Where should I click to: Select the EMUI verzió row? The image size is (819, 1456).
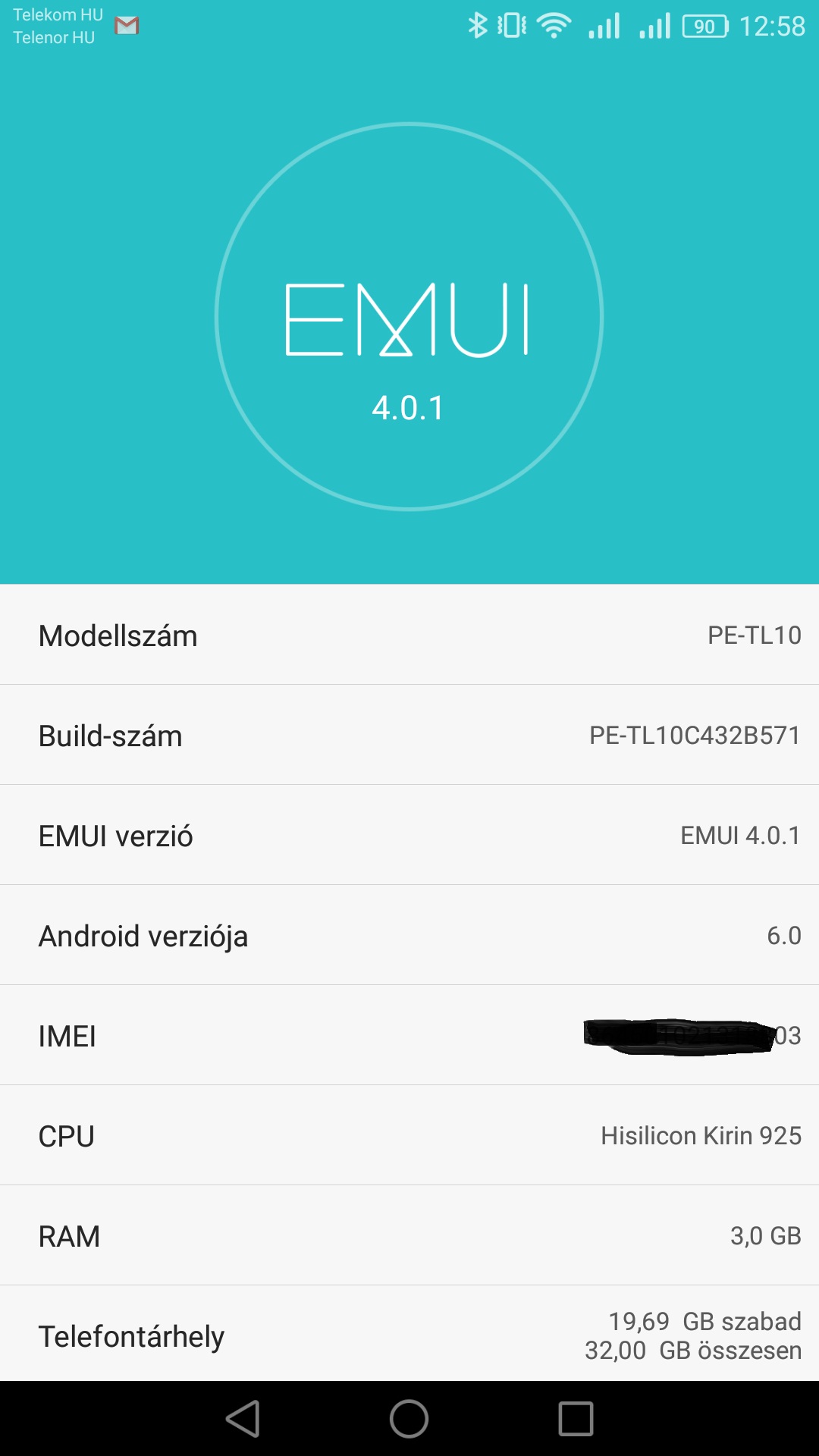click(x=409, y=835)
